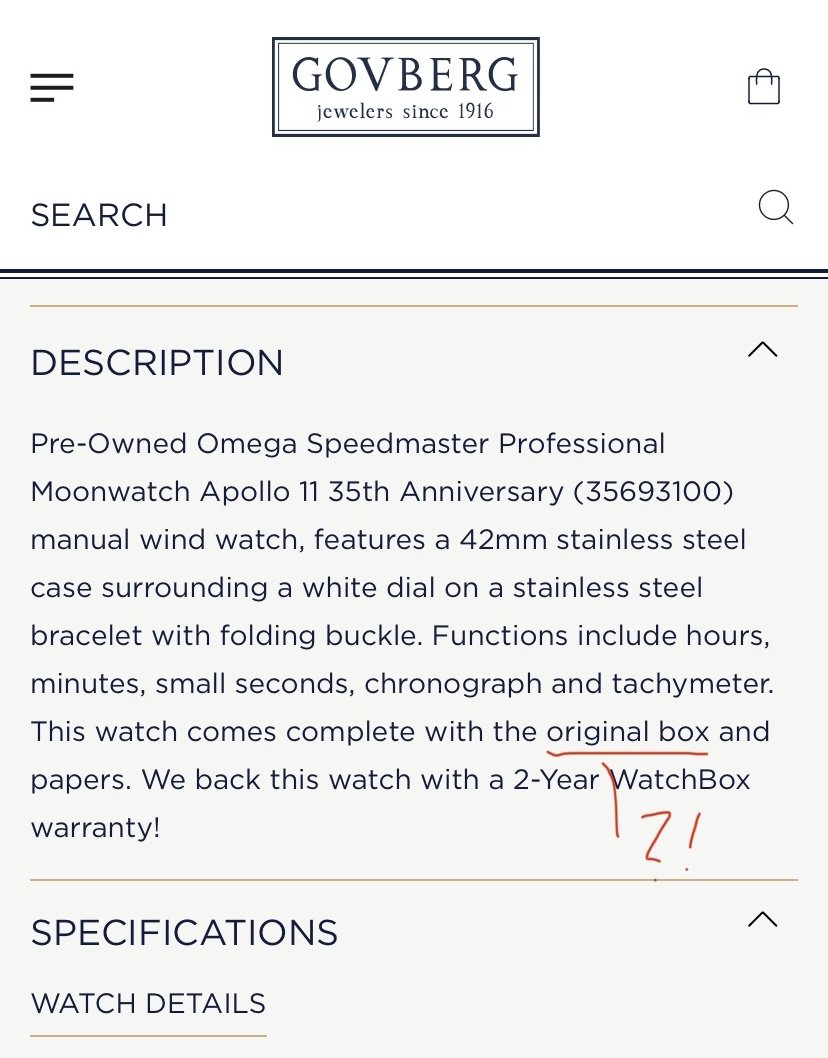Tap the magnifying glass search icon
This screenshot has height=1058, width=828.
click(775, 208)
